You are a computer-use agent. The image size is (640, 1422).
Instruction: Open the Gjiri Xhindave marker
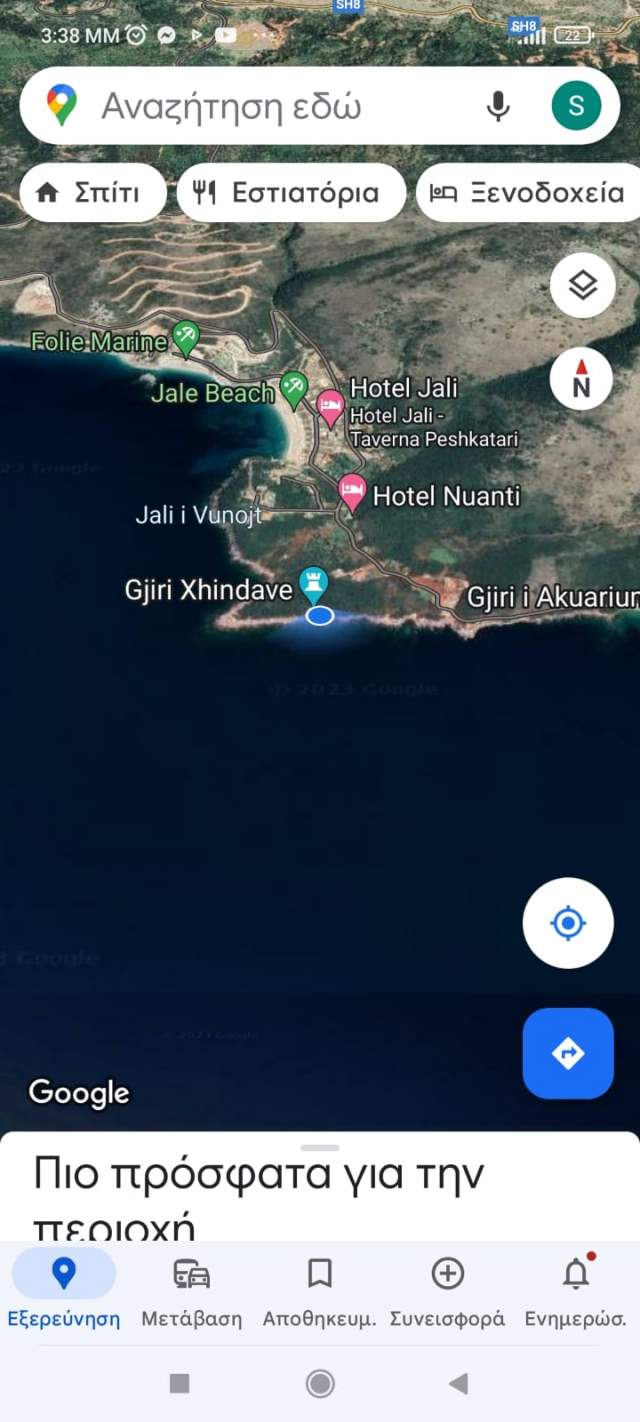pos(314,584)
